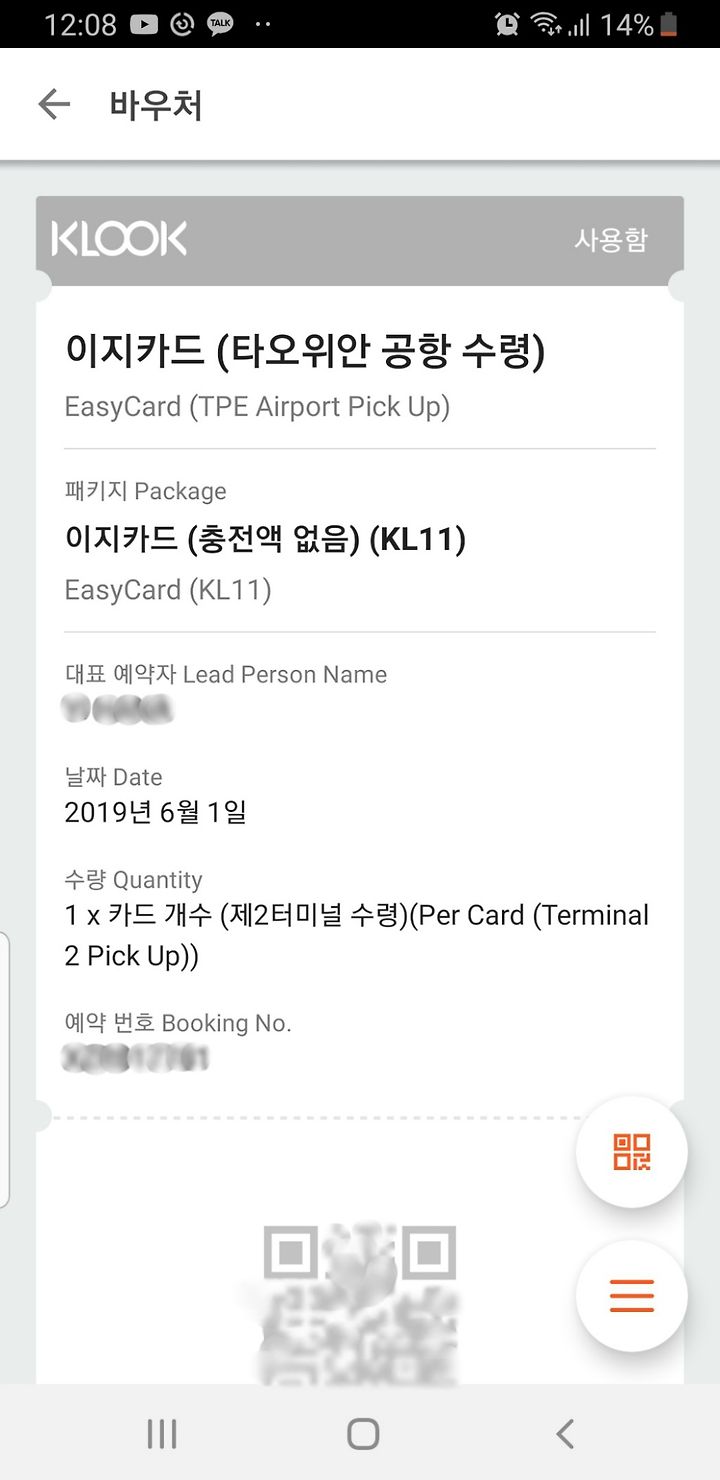Viewport: 720px width, 1480px height.
Task: Open the orange hamburger menu button
Action: (x=632, y=1296)
